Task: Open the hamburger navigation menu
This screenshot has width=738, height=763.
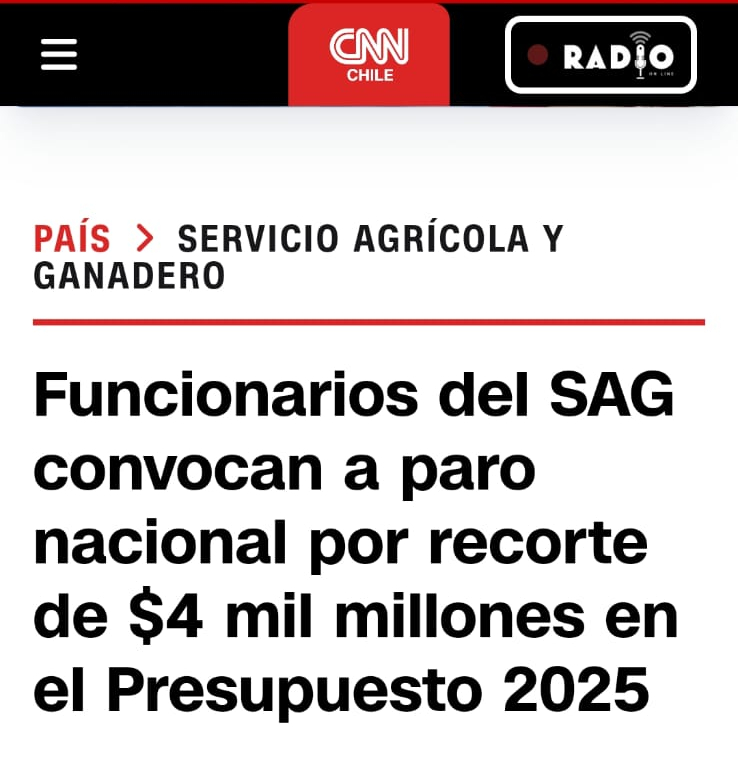Action: click(x=59, y=54)
